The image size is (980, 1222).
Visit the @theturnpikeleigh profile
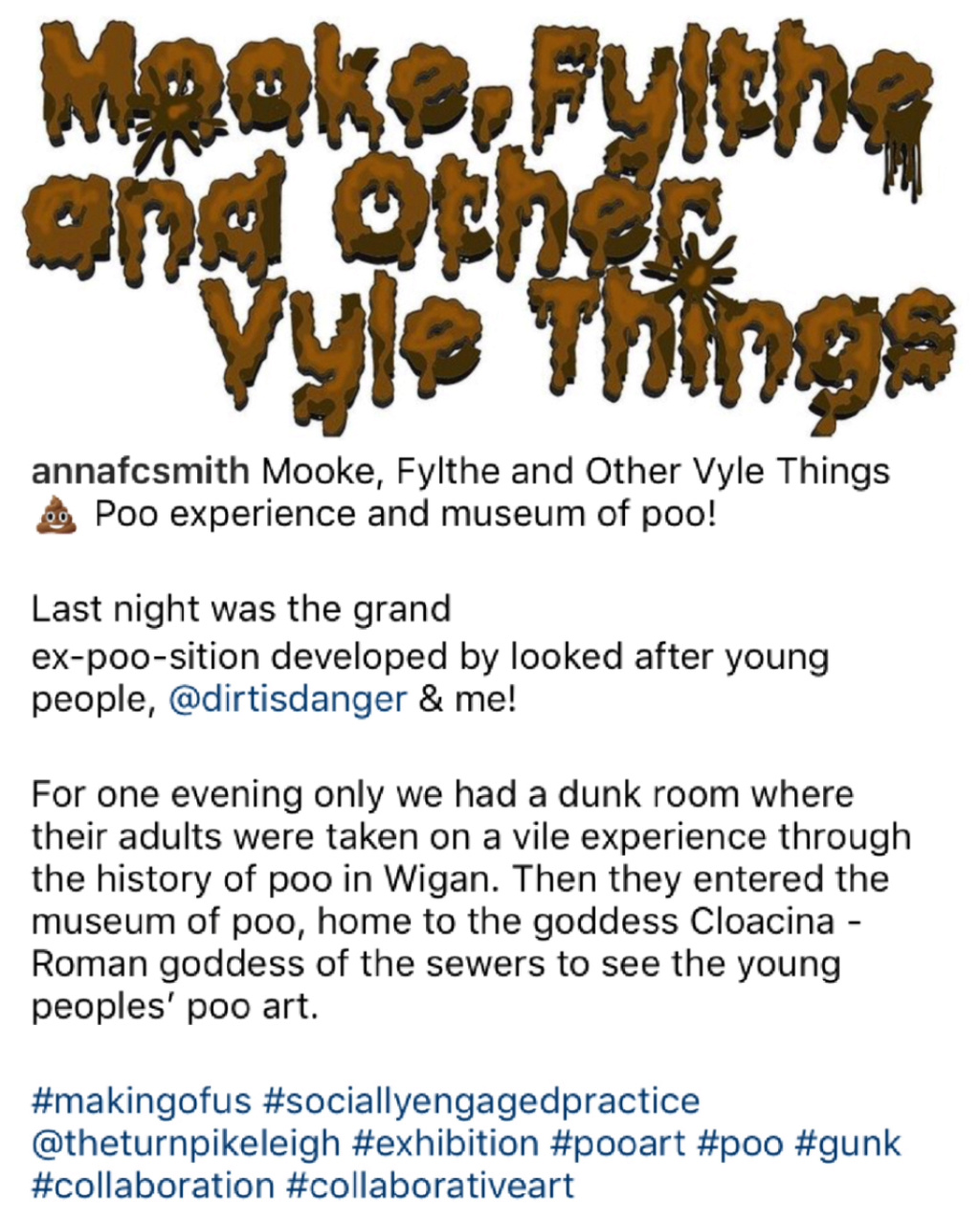(186, 1143)
